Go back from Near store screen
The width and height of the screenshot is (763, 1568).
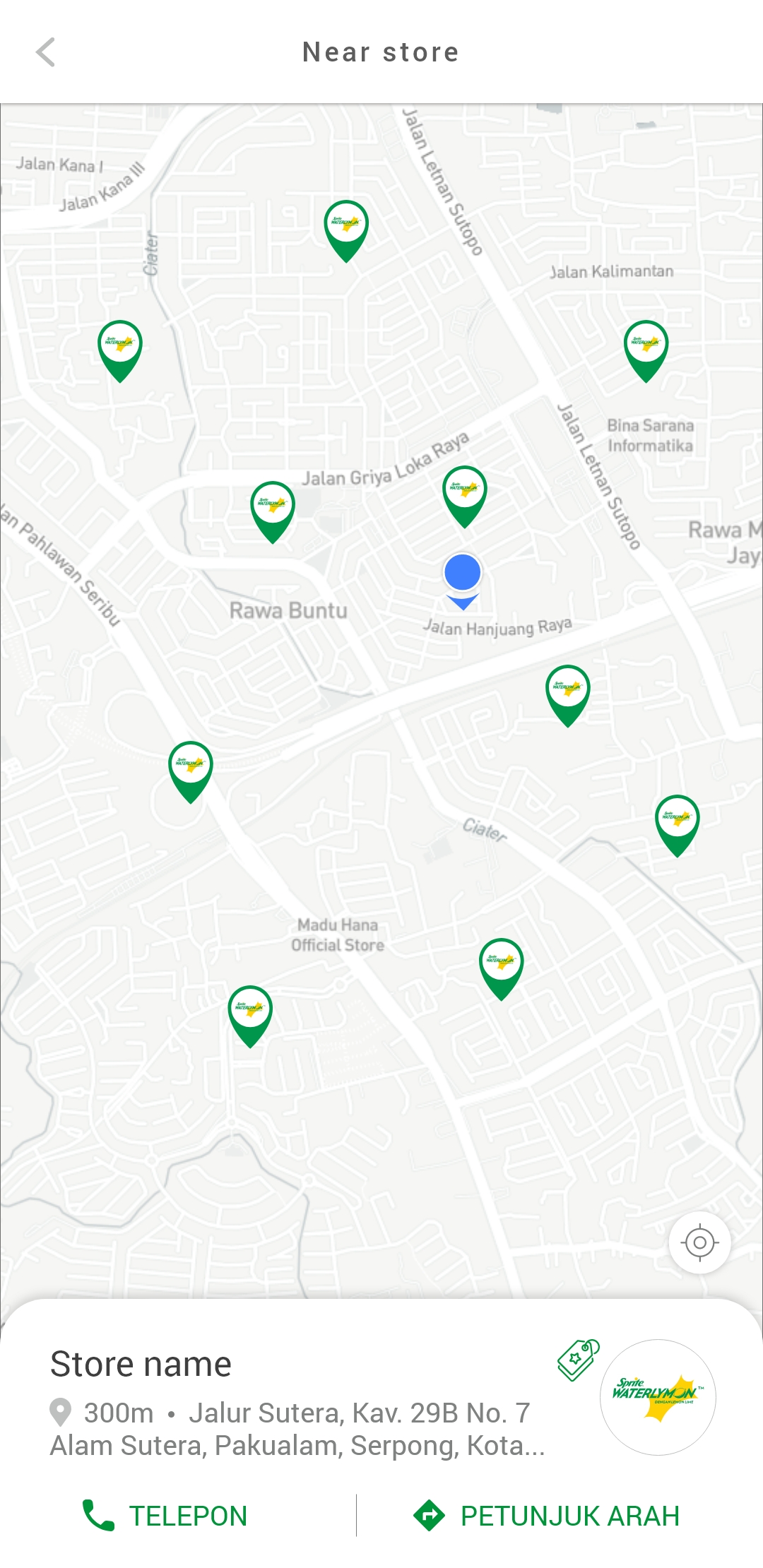pos(46,52)
